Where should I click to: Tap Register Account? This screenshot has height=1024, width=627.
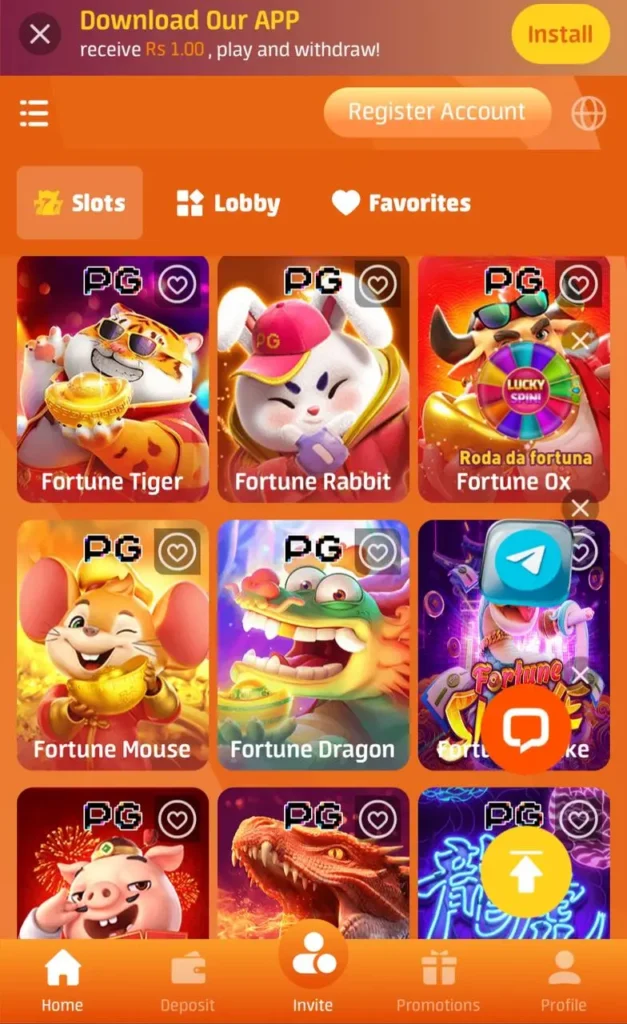[x=436, y=112]
